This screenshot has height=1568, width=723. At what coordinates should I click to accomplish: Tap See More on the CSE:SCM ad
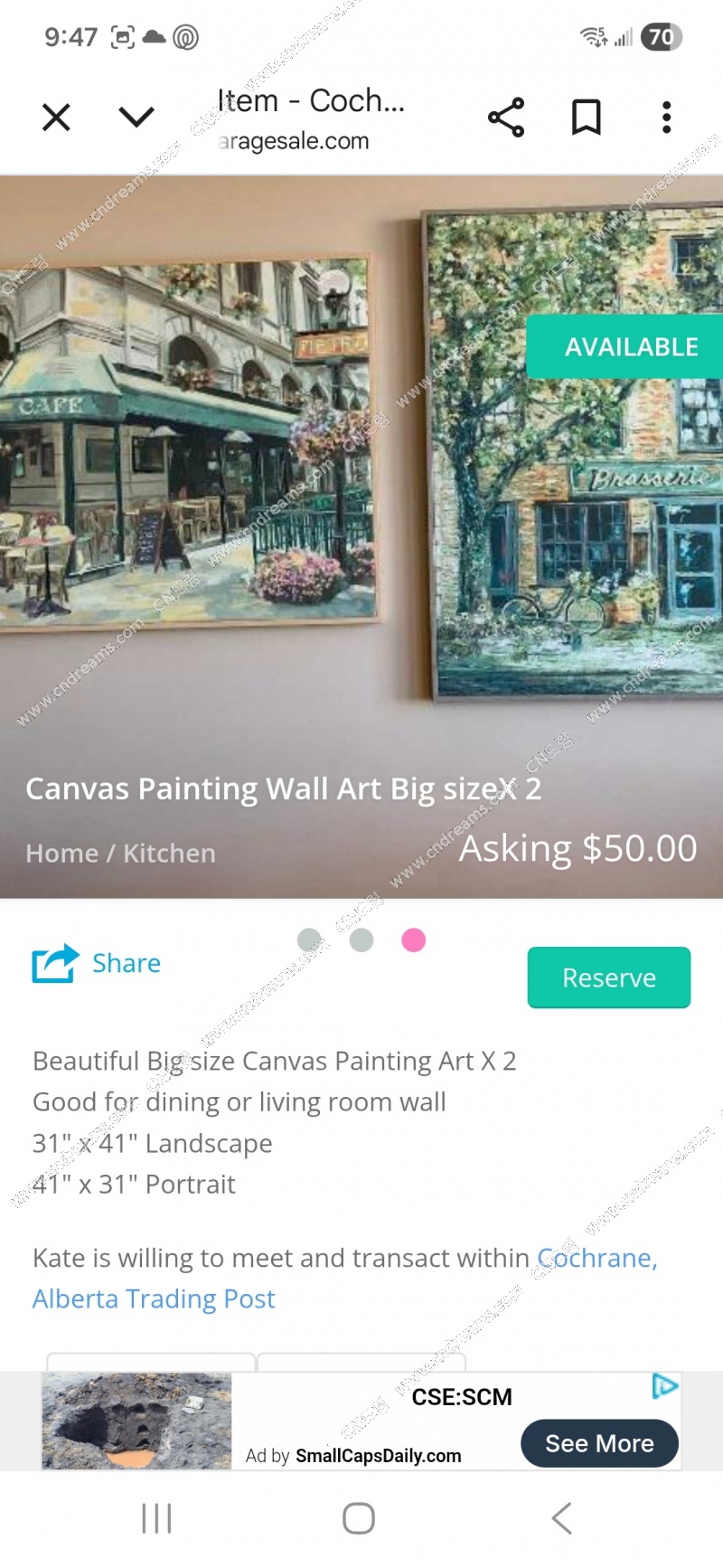point(598,1443)
